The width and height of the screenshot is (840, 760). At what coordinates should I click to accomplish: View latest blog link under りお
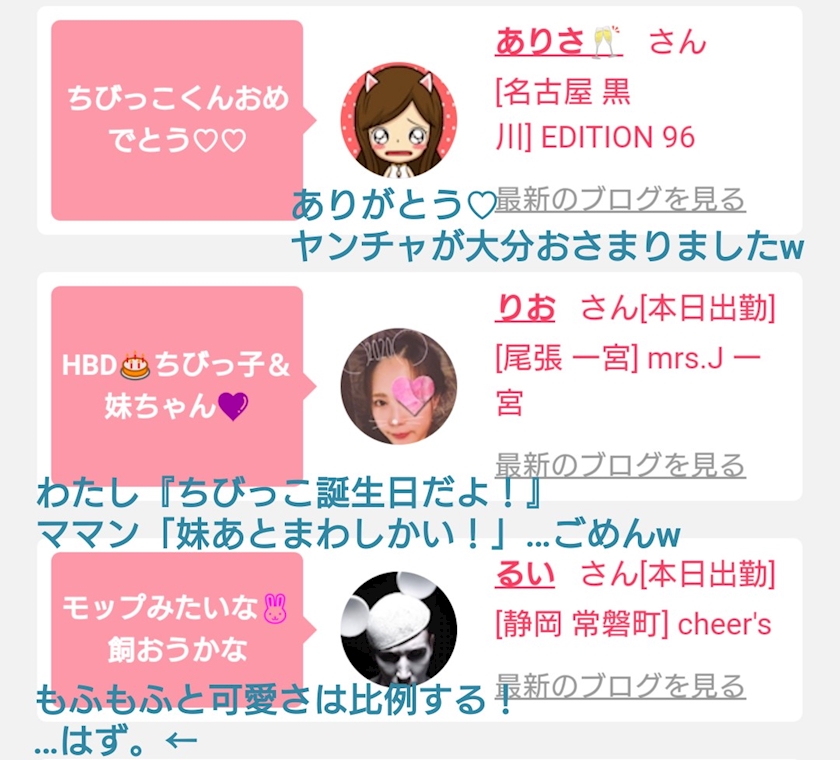pos(620,465)
